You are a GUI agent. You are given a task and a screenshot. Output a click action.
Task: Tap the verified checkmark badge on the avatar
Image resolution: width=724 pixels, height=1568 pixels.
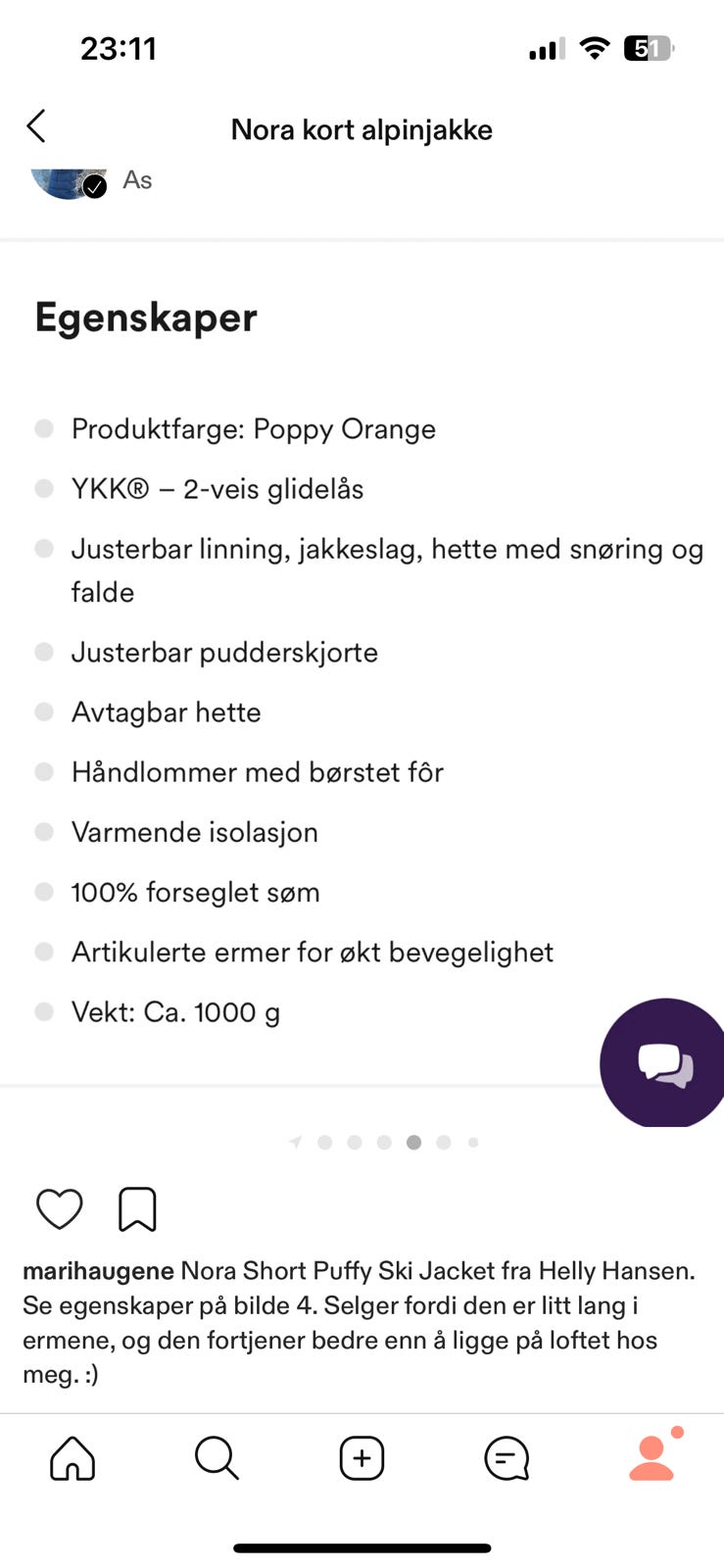93,185
